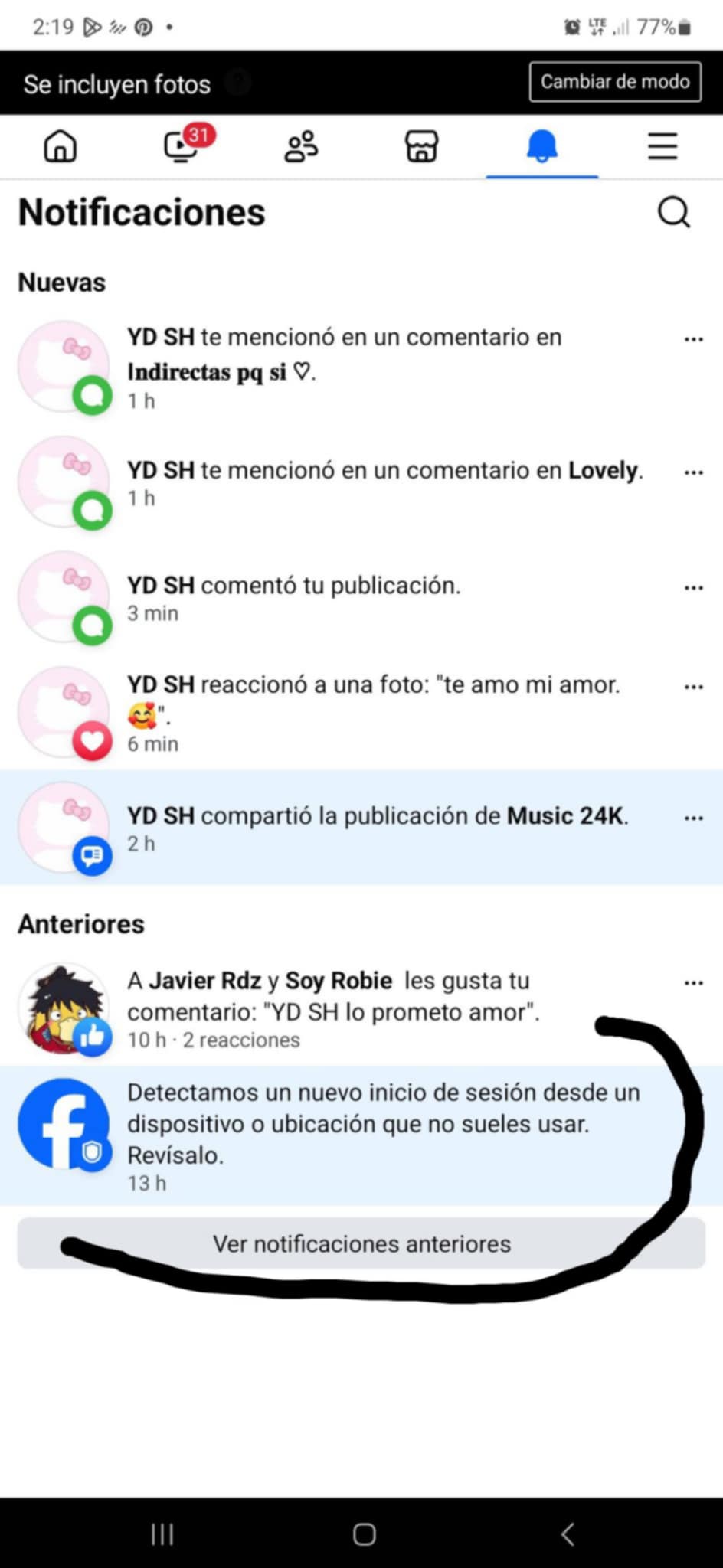Screen dimensions: 723x1568
Task: Search notifications with the magnifier icon
Action: [674, 213]
